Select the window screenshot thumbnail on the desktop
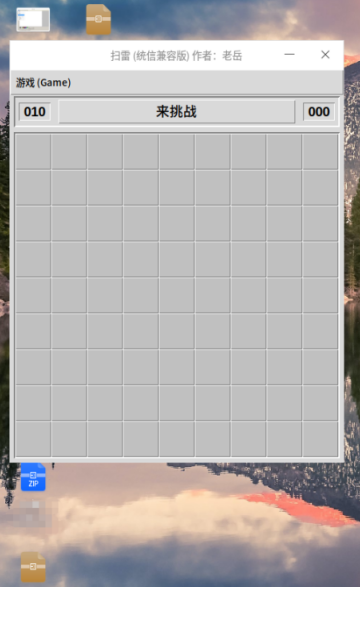 pyautogui.click(x=33, y=19)
